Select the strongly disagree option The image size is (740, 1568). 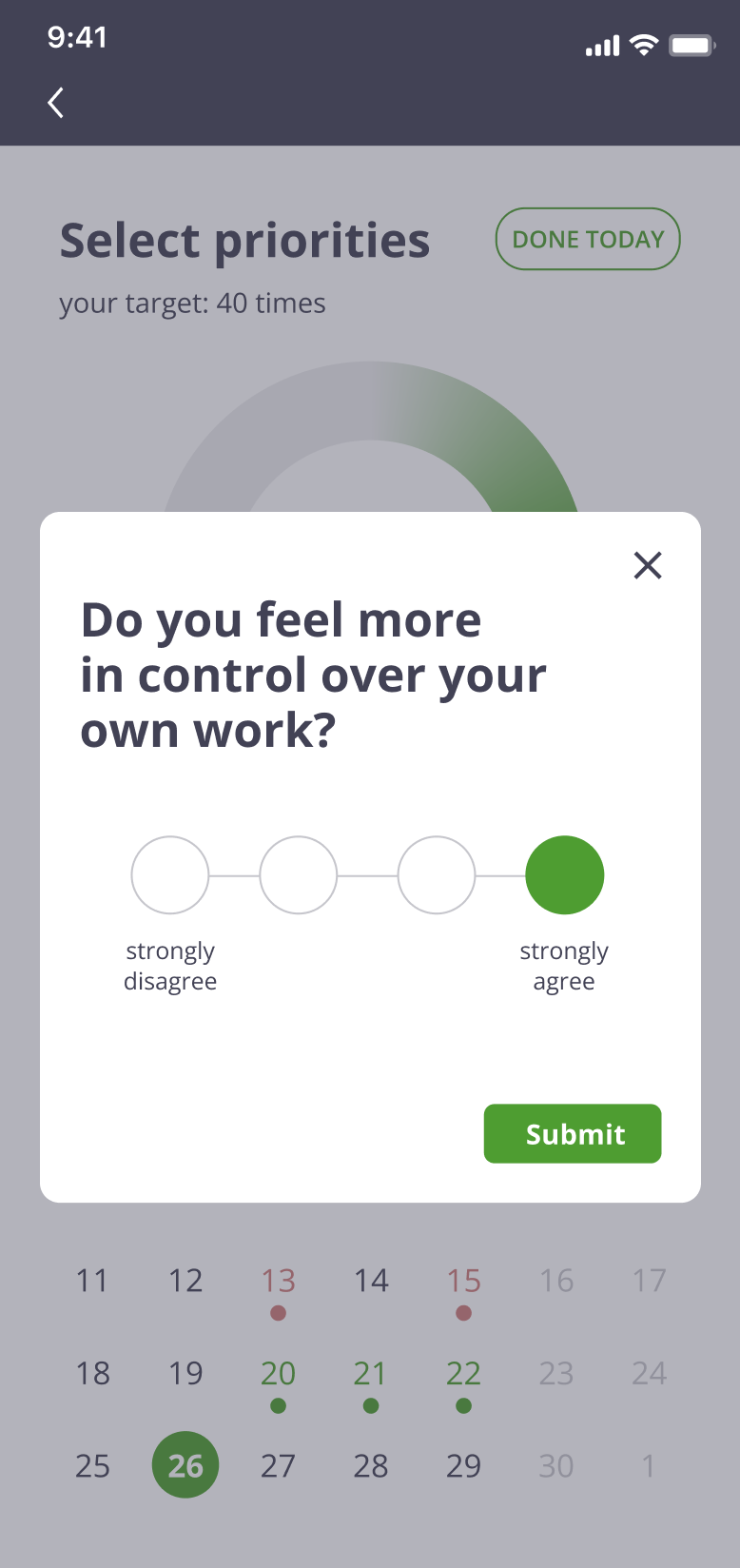pos(170,875)
